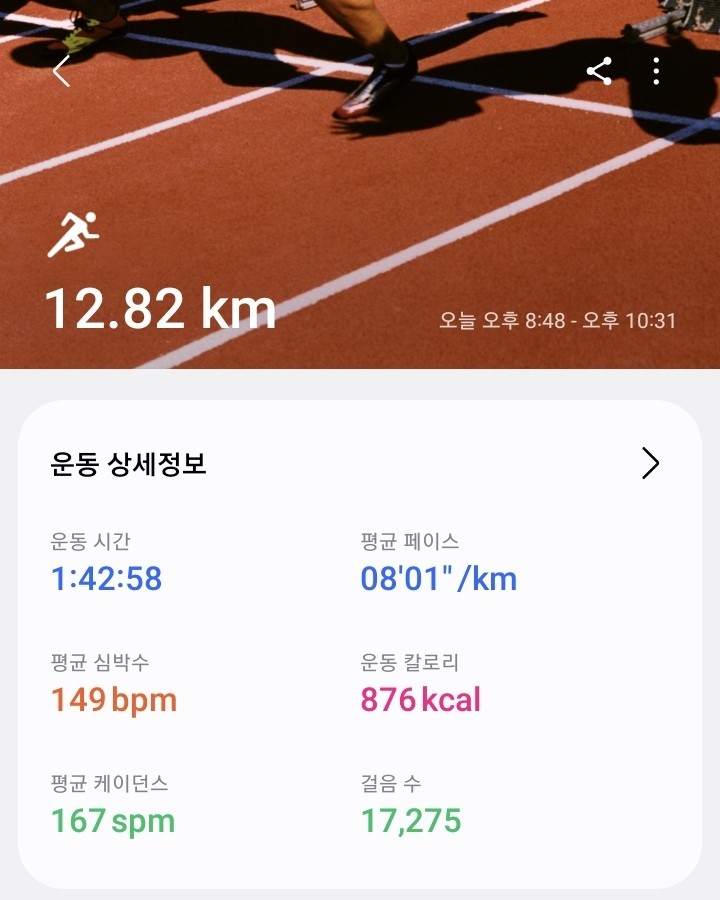Open the share icon
This screenshot has width=720, height=900.
(600, 70)
